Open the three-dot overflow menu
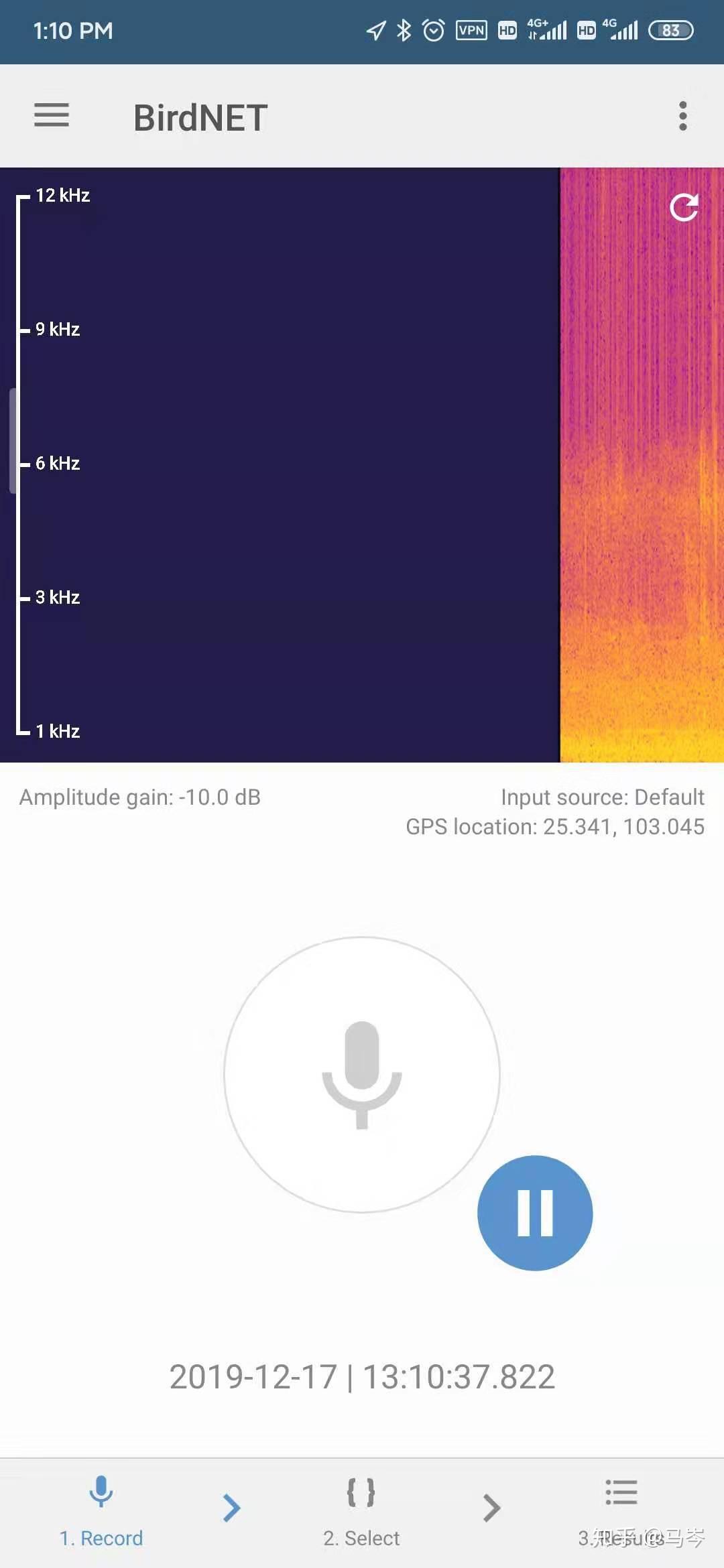 click(682, 116)
